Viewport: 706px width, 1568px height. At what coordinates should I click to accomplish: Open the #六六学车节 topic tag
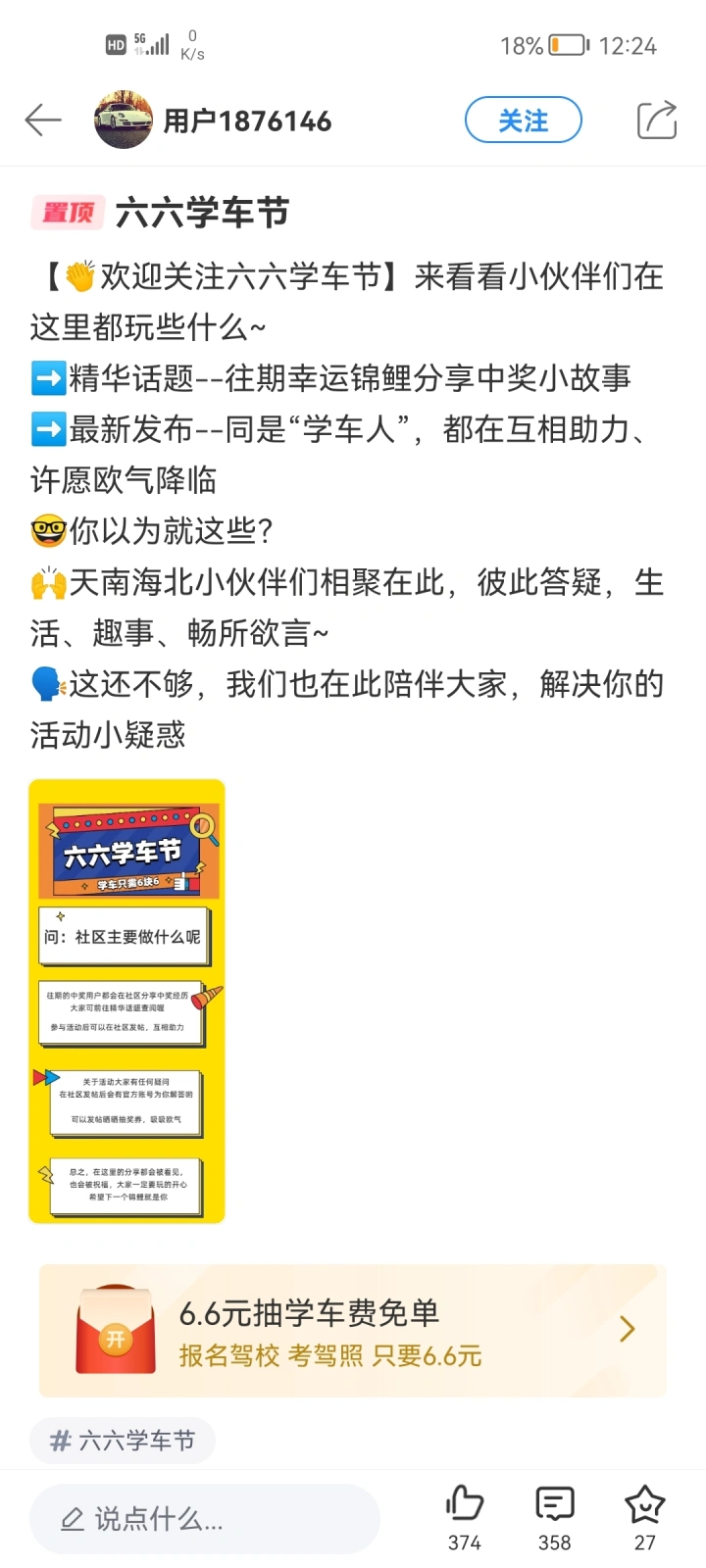pyautogui.click(x=123, y=1441)
